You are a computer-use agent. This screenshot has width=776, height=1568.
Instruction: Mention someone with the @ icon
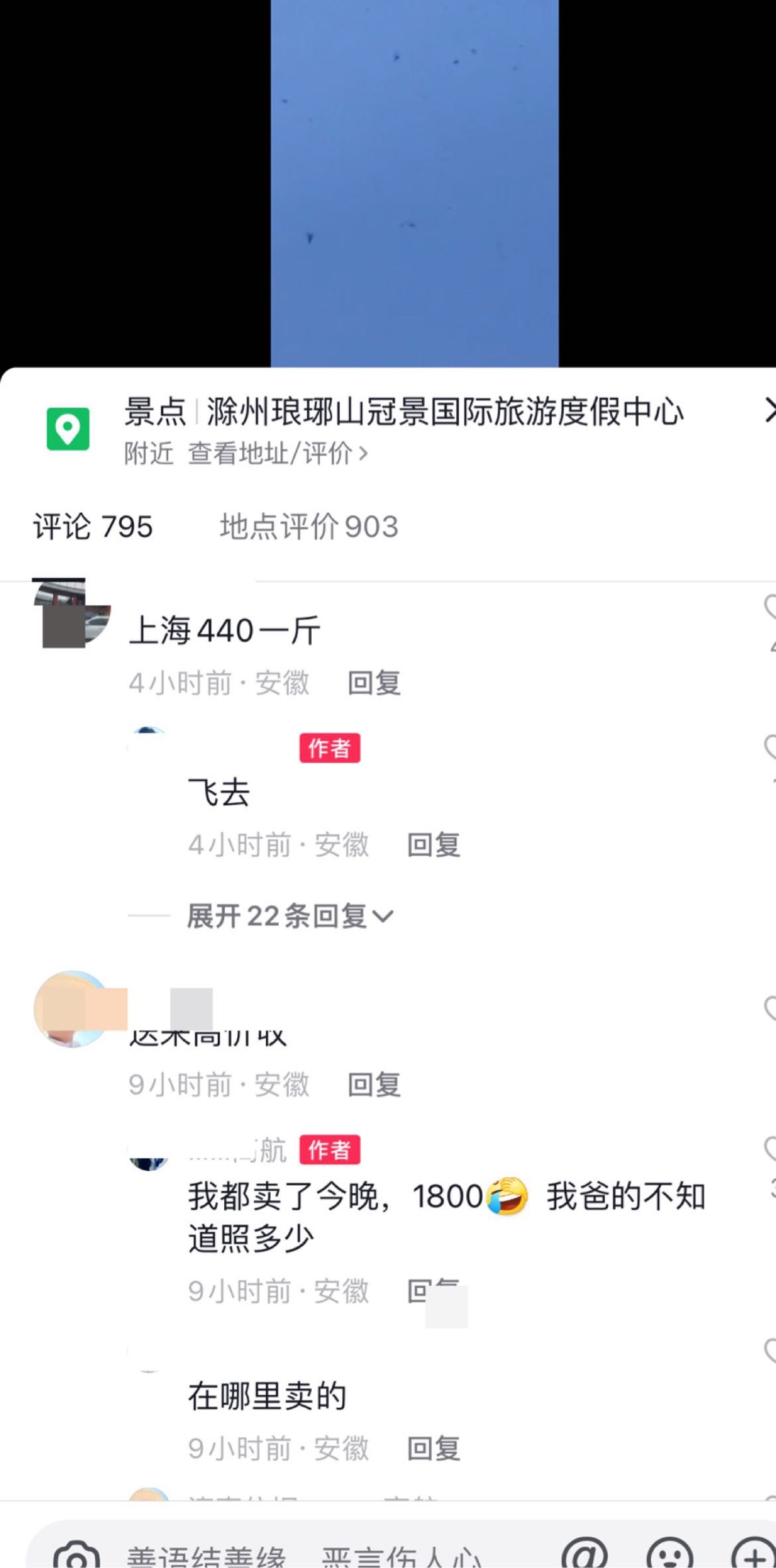(x=584, y=1555)
